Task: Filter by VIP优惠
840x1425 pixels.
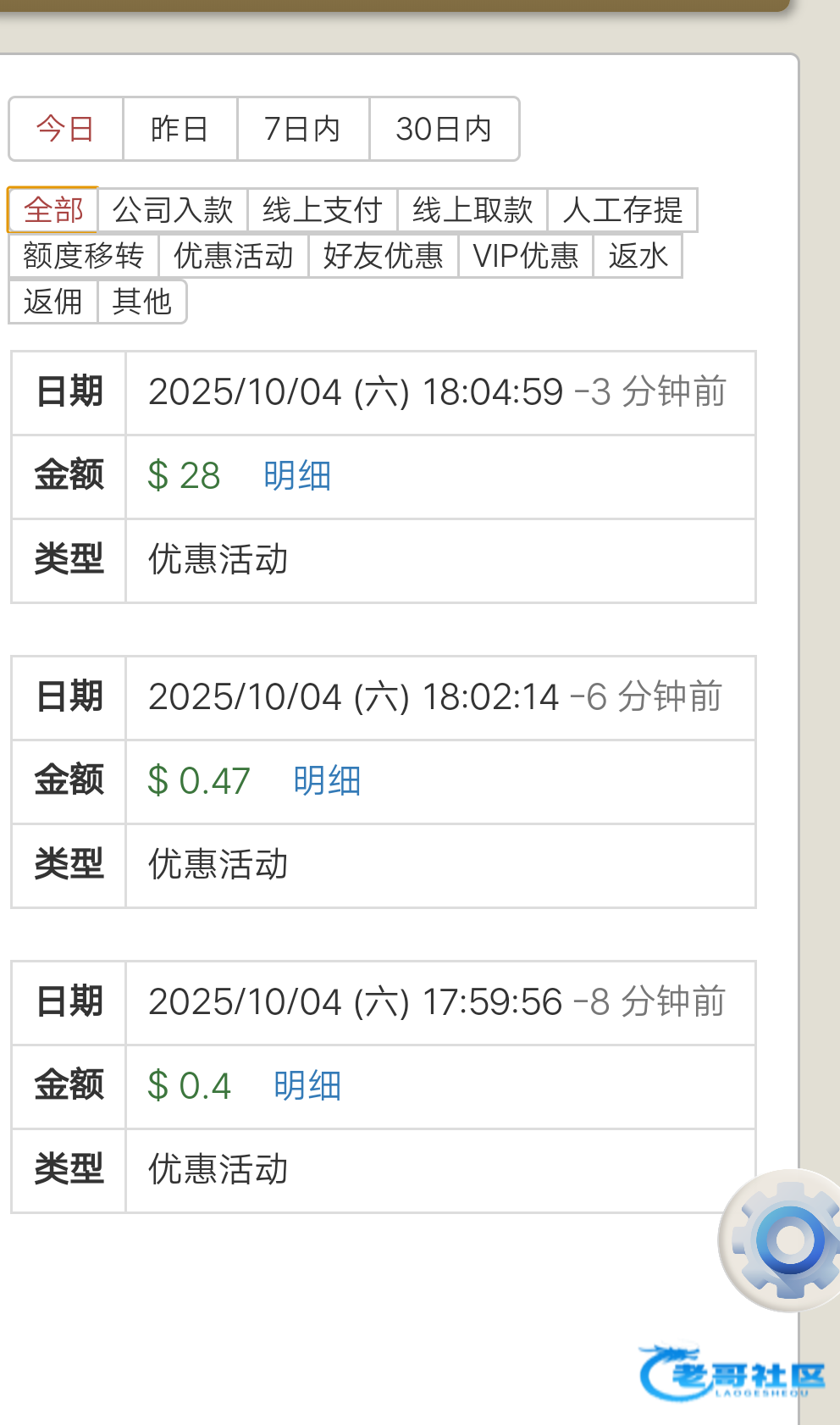Action: point(526,255)
